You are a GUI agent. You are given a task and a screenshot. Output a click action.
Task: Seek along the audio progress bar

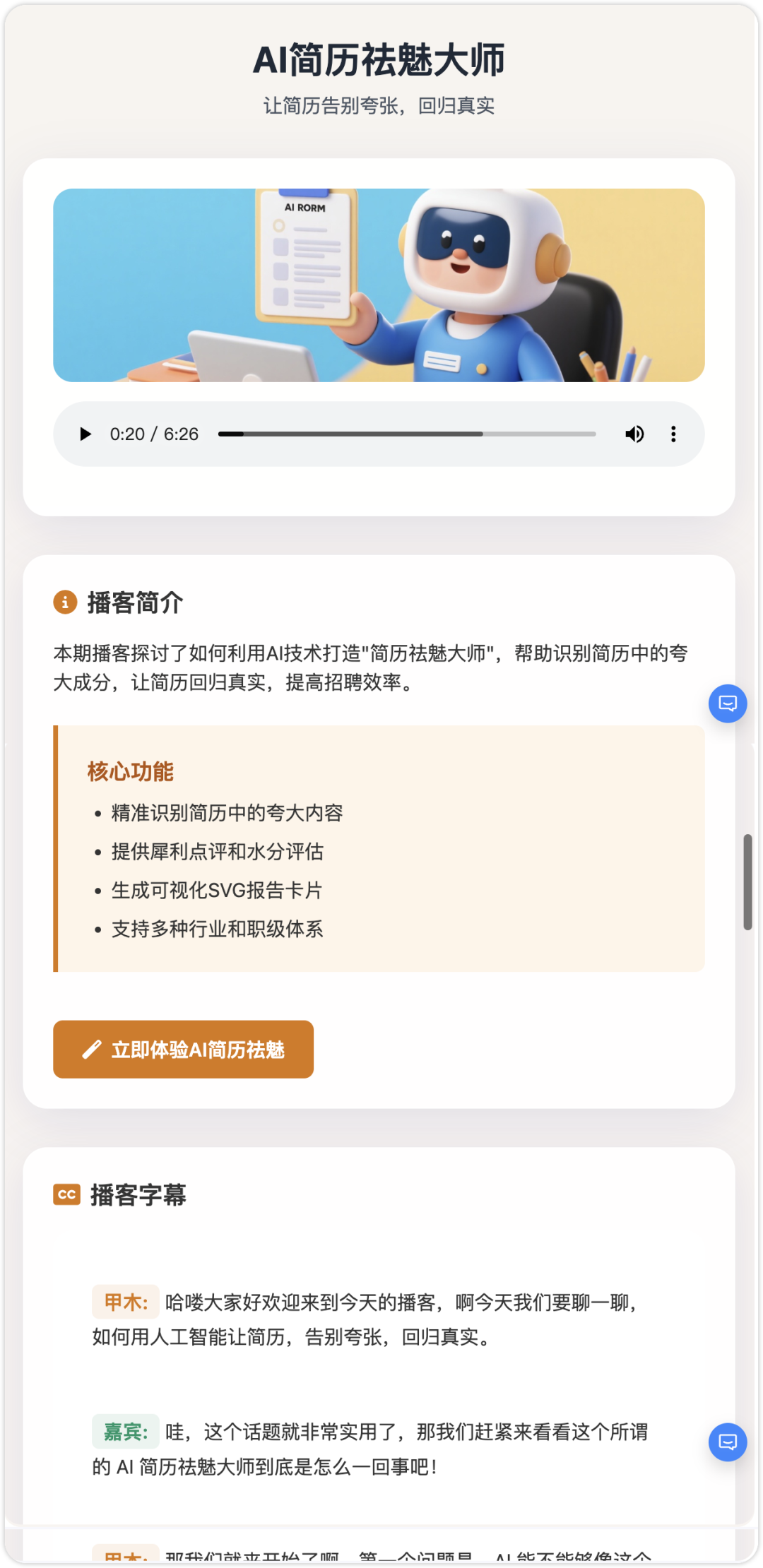click(x=407, y=434)
